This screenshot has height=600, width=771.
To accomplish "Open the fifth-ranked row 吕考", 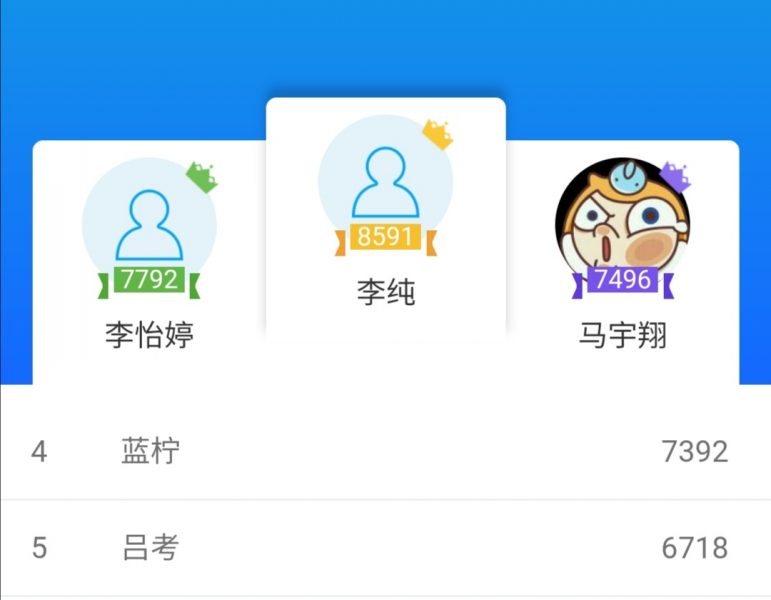I will tap(385, 548).
